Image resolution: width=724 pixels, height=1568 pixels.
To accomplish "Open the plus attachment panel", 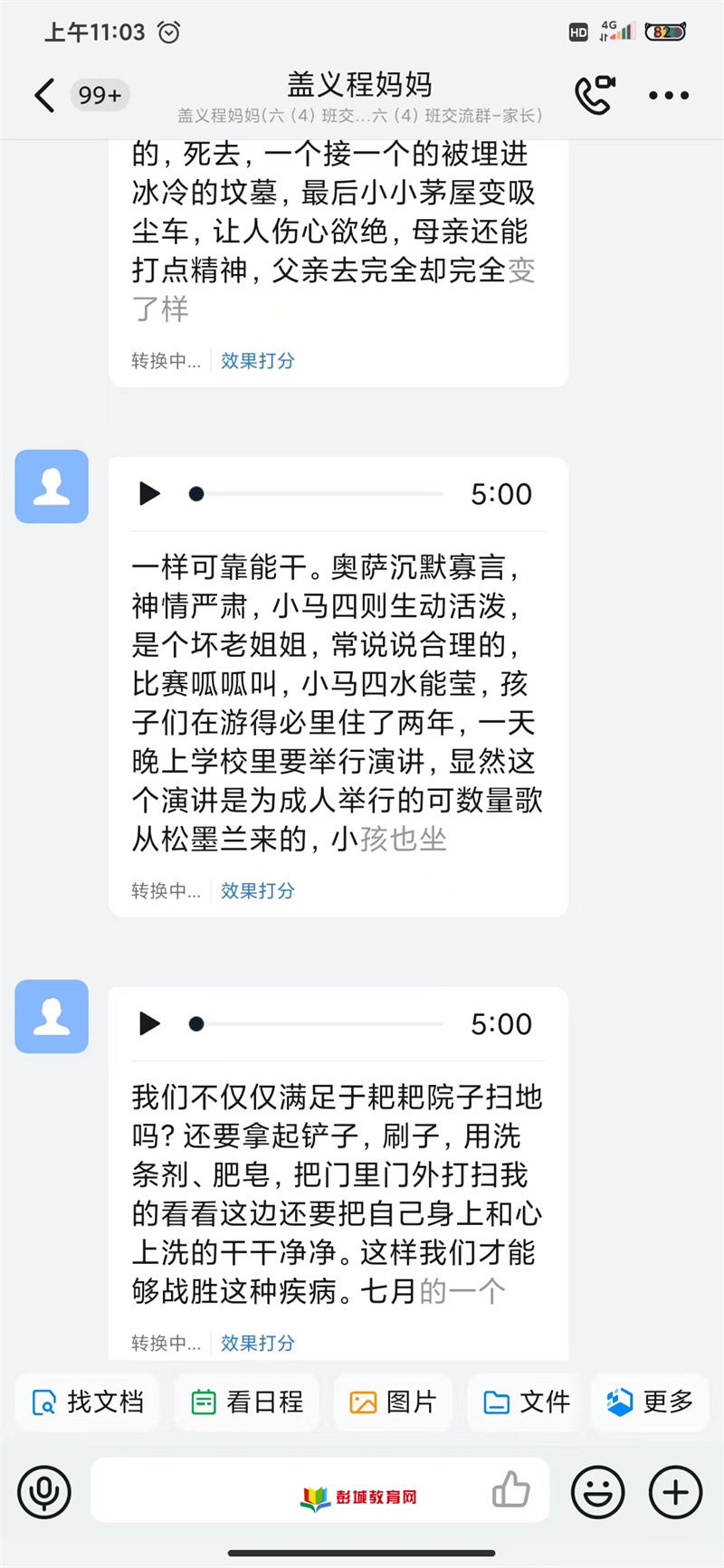I will 676,1492.
